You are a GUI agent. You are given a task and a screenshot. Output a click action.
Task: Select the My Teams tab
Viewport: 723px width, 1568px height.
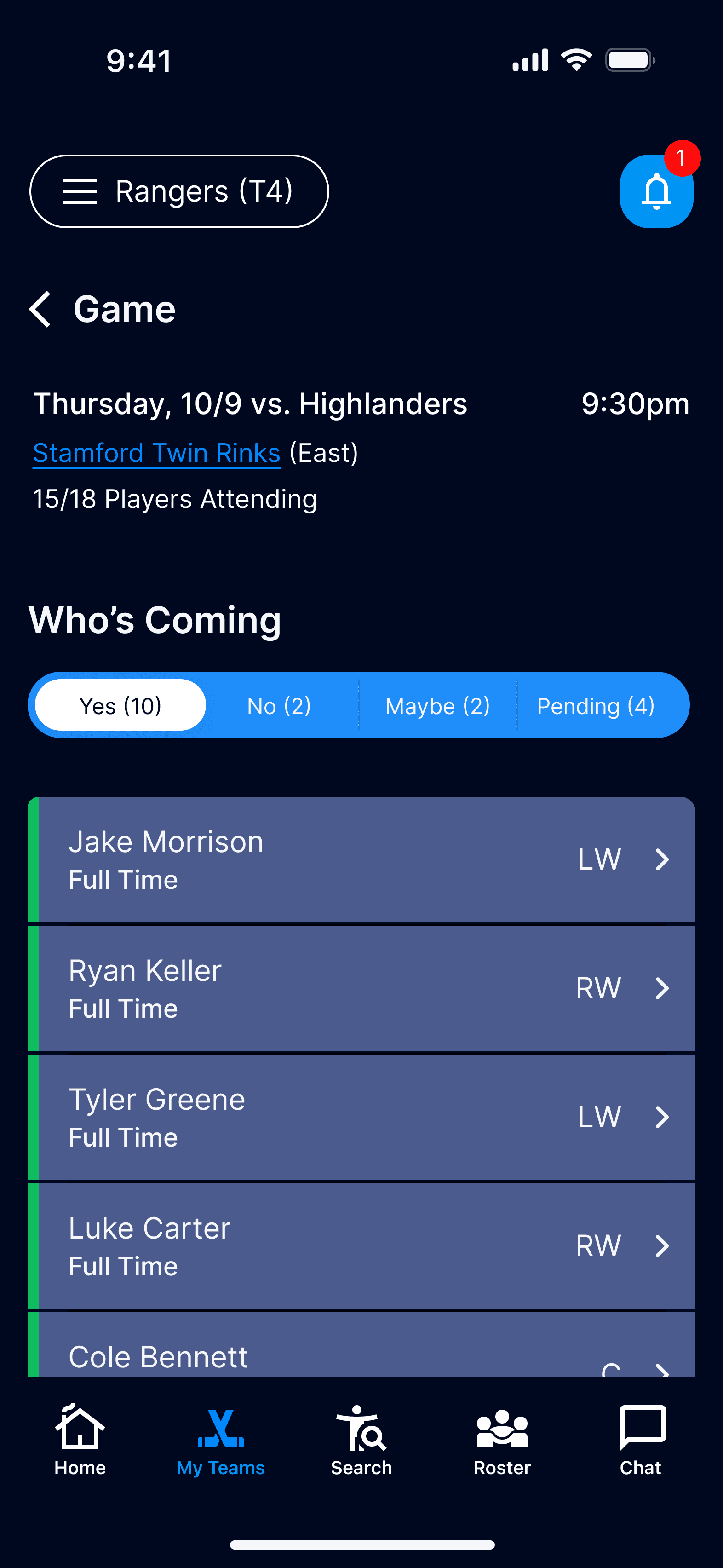[x=220, y=1441]
